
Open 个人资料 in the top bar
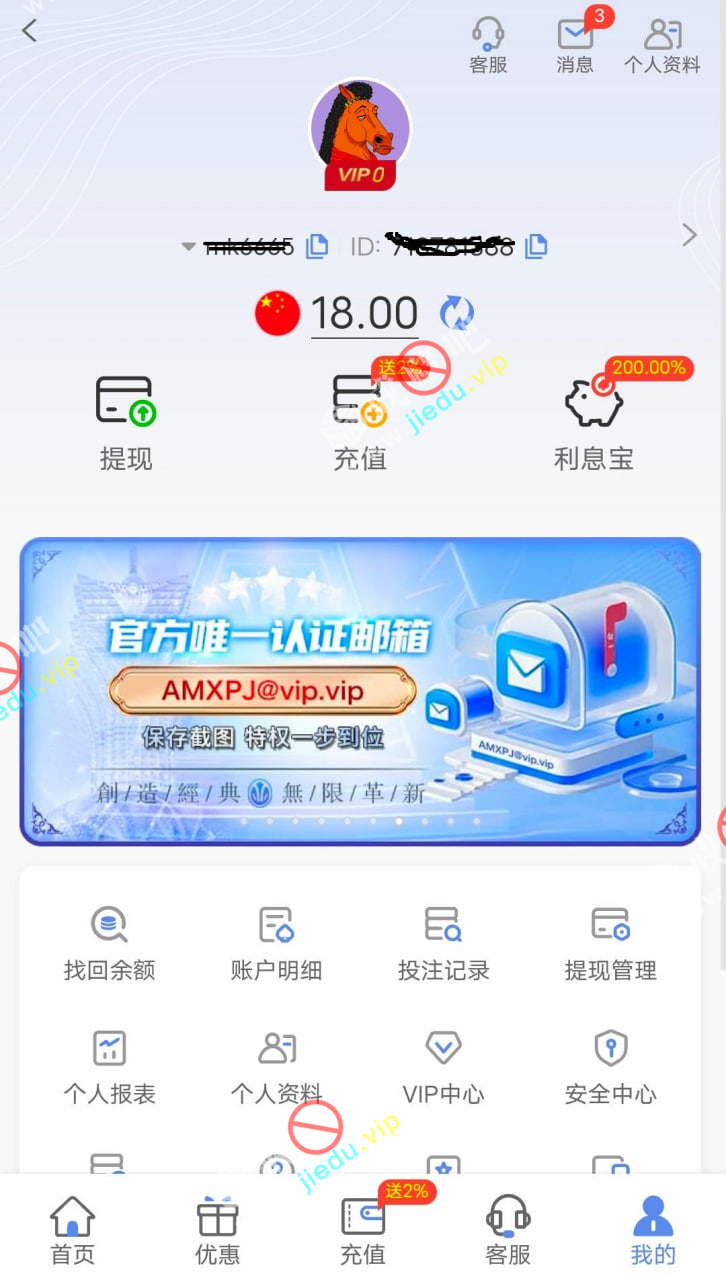(x=662, y=45)
